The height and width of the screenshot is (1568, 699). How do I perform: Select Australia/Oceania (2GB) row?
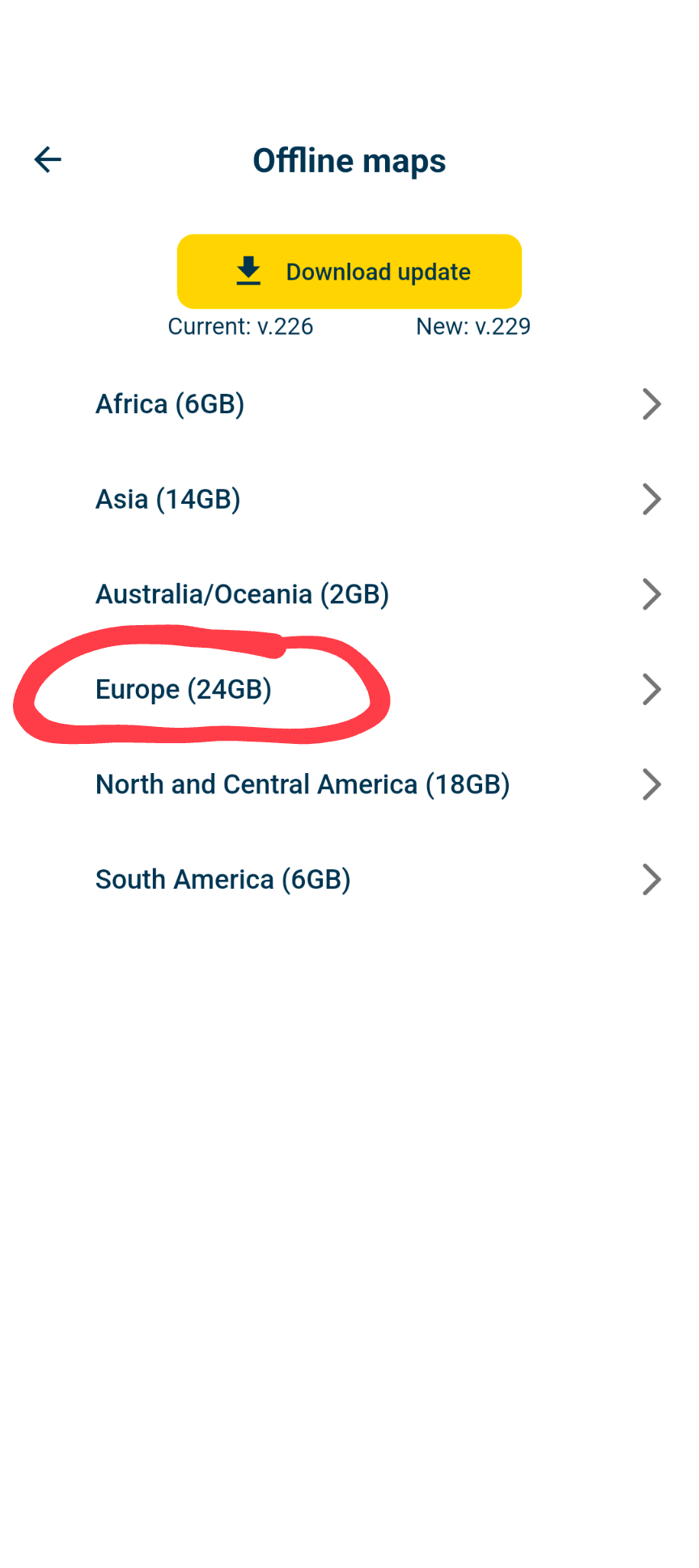coord(349,594)
